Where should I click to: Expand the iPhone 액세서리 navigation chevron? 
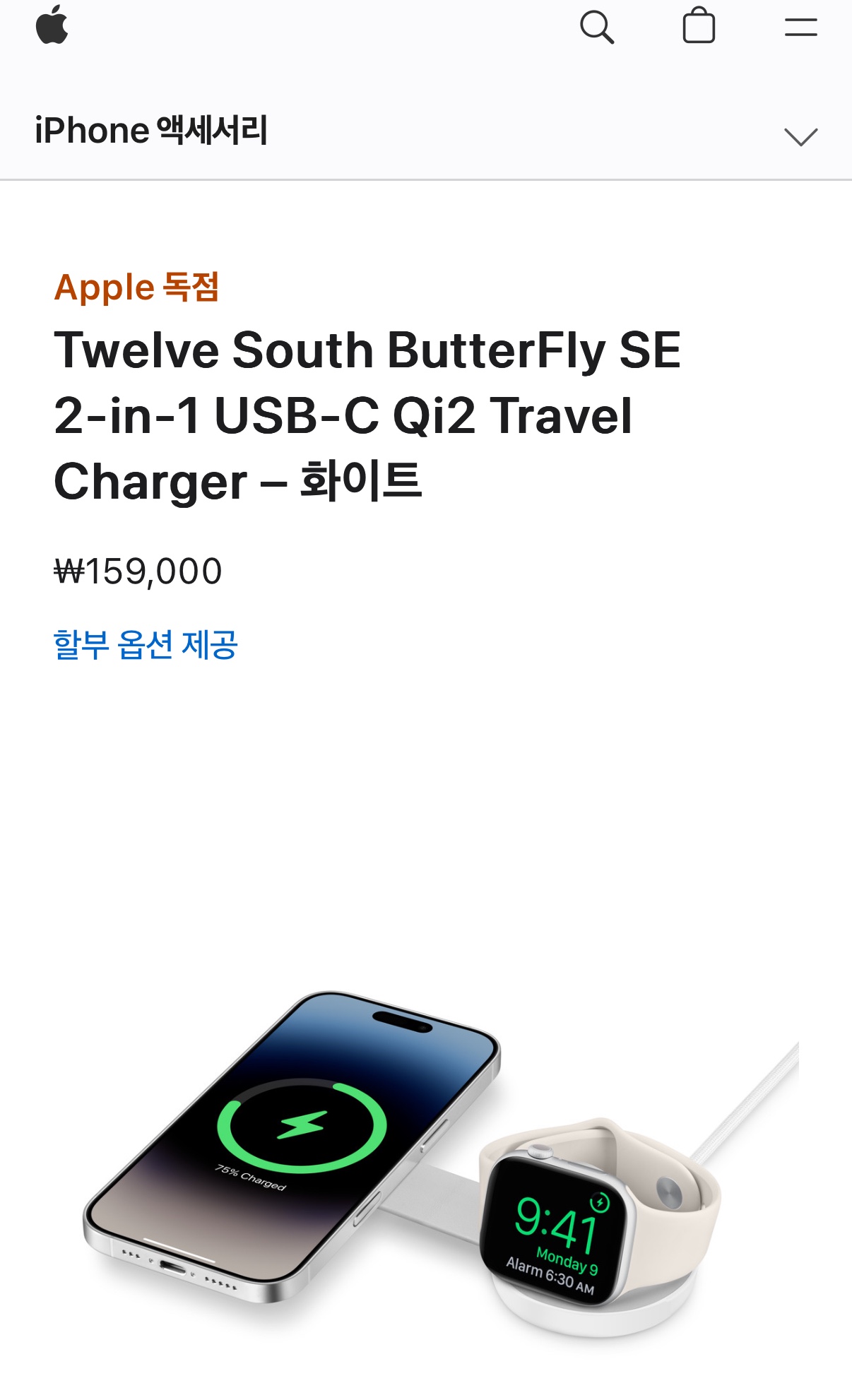(x=800, y=136)
